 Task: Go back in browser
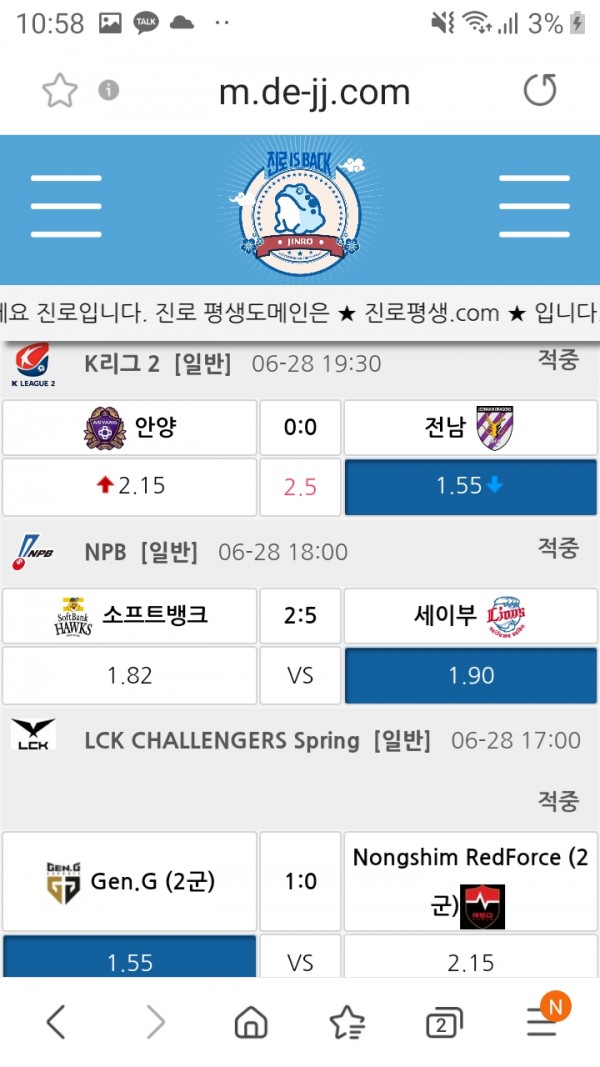pos(57,1022)
